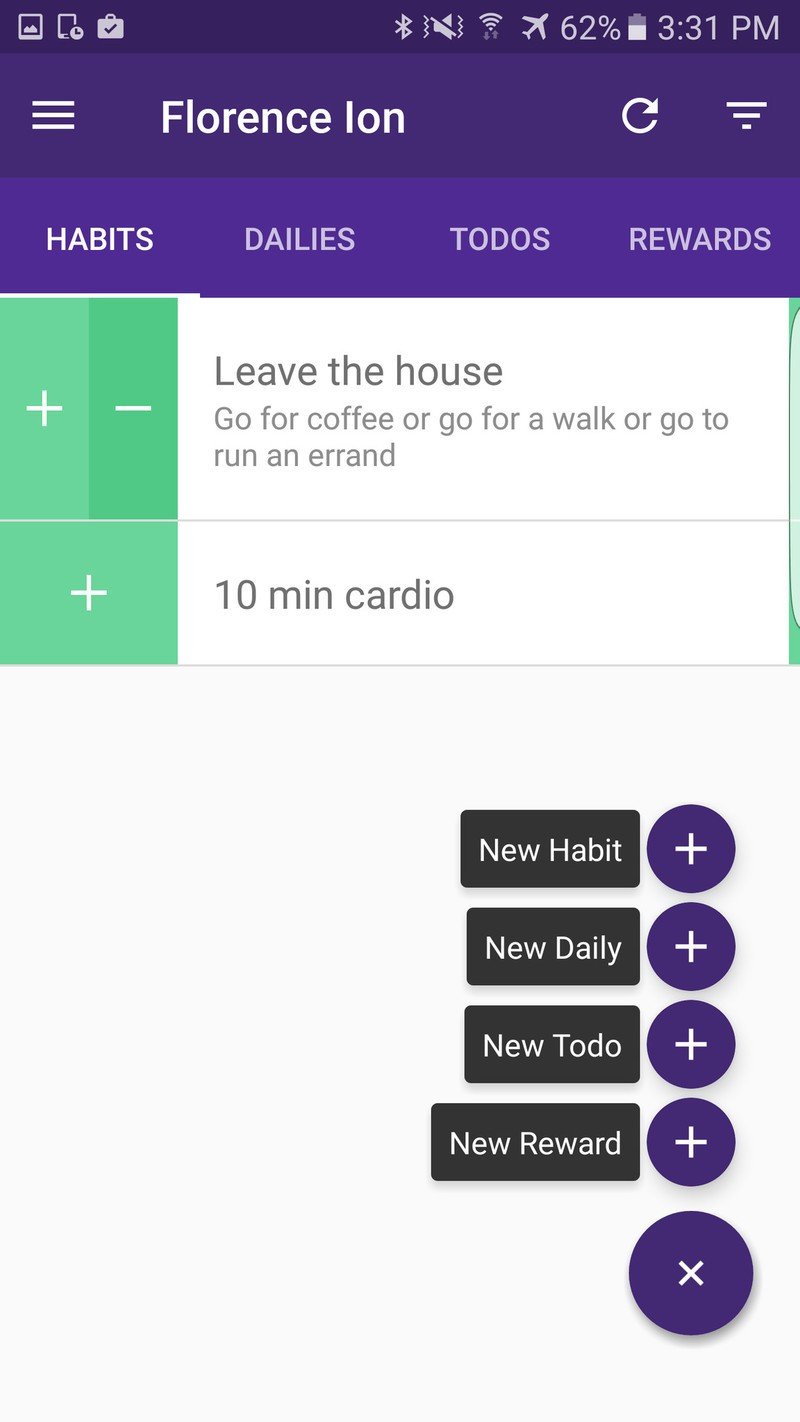Image resolution: width=800 pixels, height=1422 pixels.
Task: Score plus on 10 min cardio
Action: coord(89,593)
